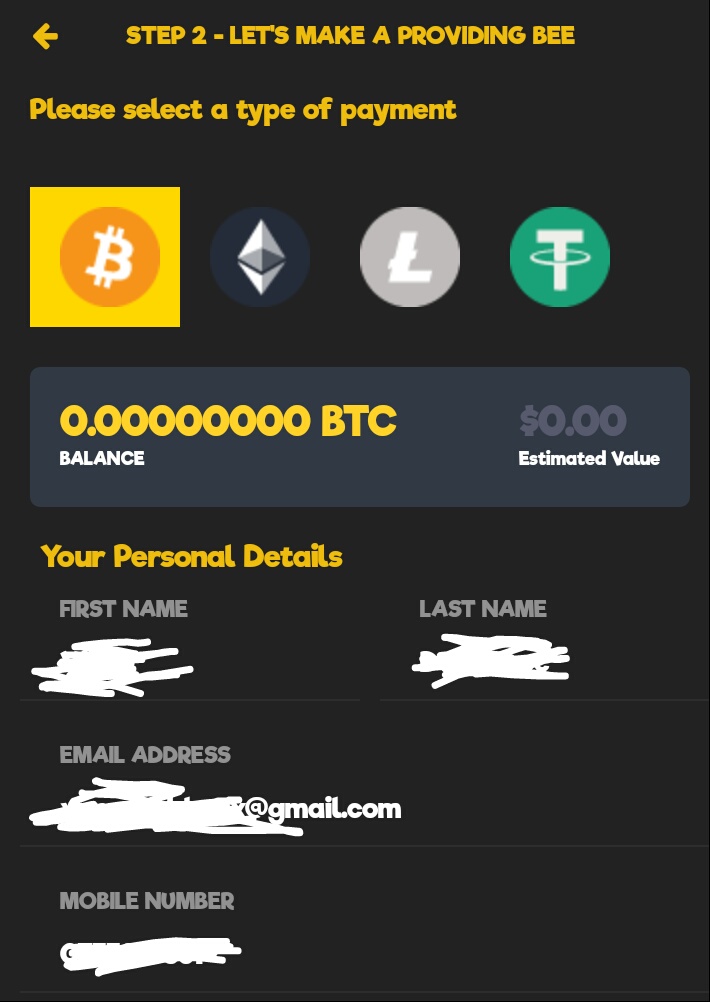Pick Litecoin as payment type
This screenshot has height=1002, width=710.
point(410,257)
